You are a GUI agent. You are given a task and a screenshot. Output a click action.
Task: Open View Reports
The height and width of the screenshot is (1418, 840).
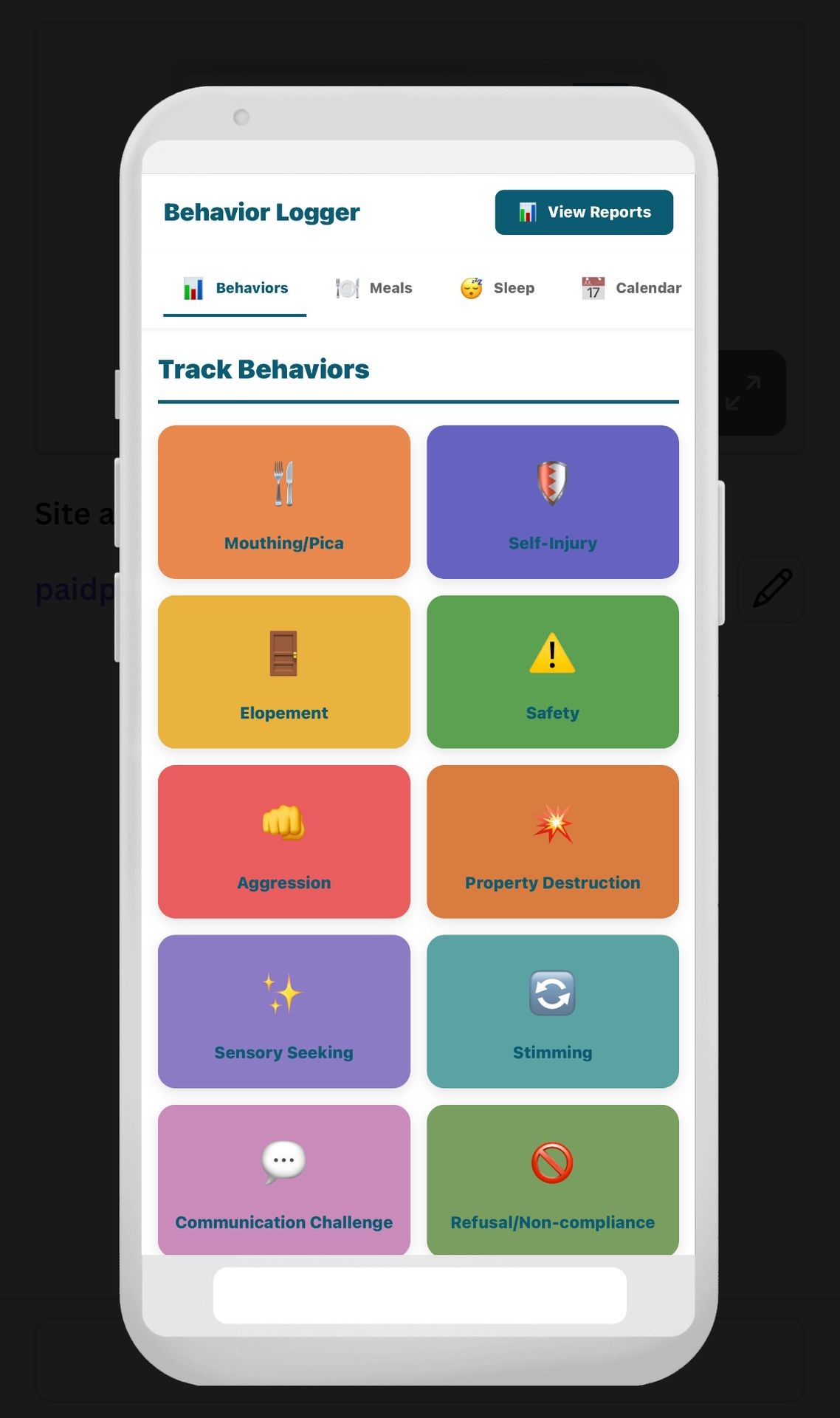tap(583, 212)
